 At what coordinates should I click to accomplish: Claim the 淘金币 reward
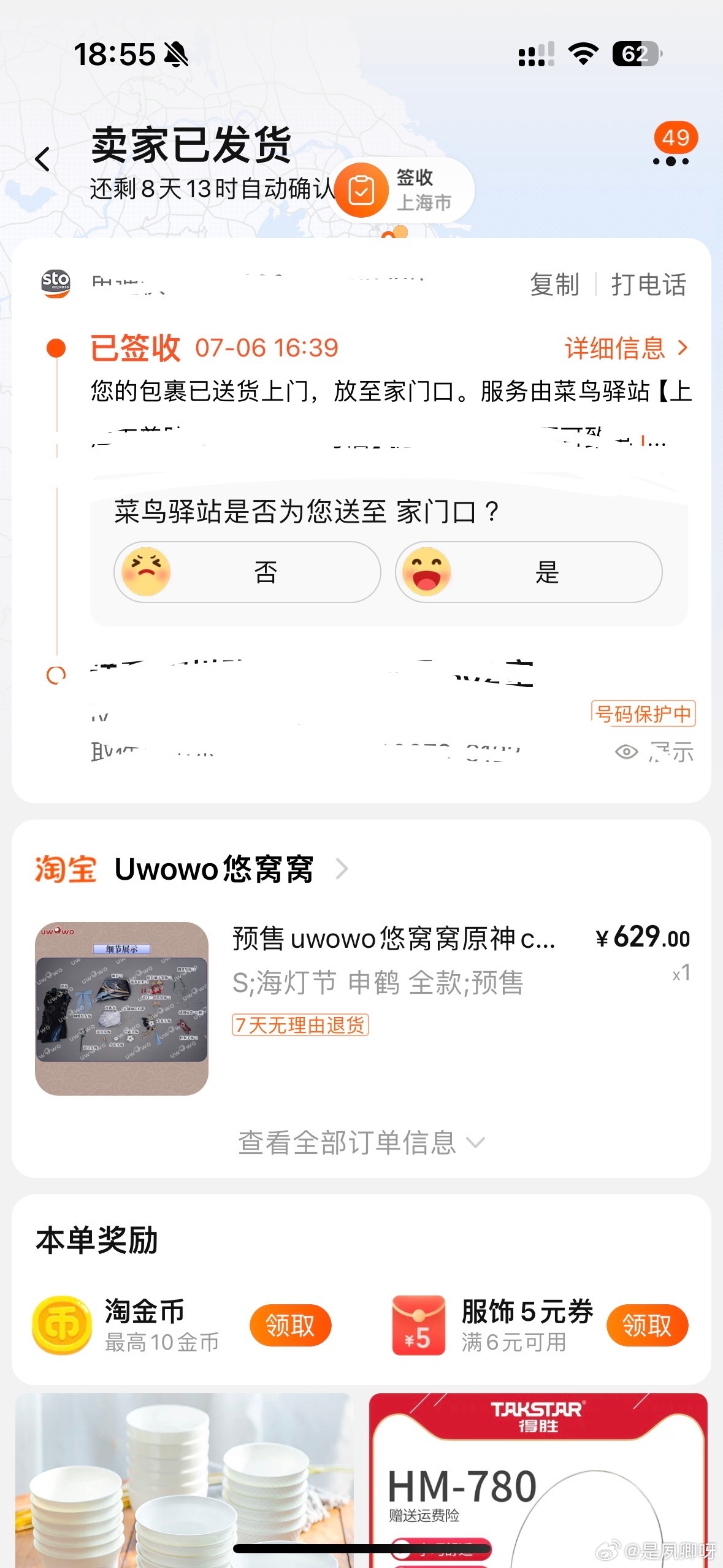[290, 1325]
